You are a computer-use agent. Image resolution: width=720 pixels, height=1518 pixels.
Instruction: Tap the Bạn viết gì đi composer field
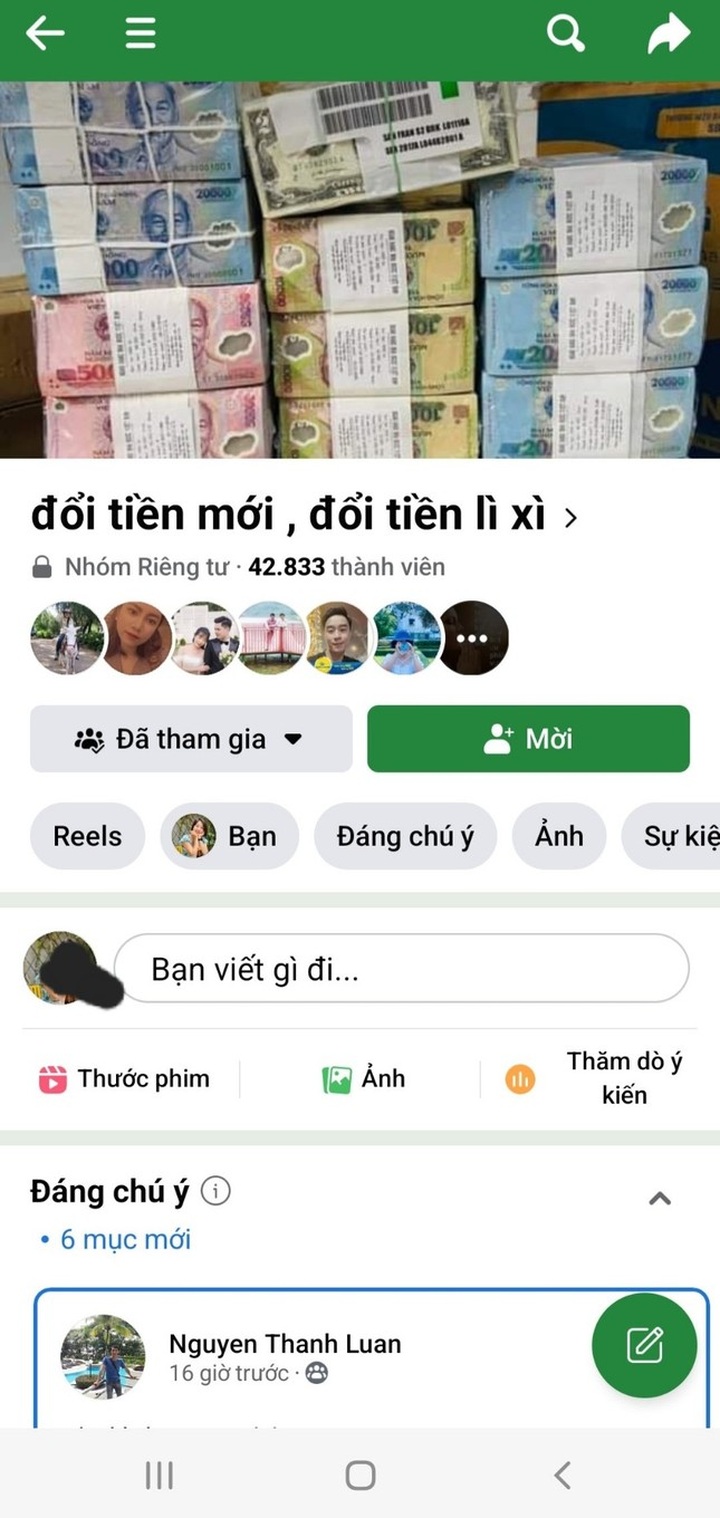pos(400,968)
